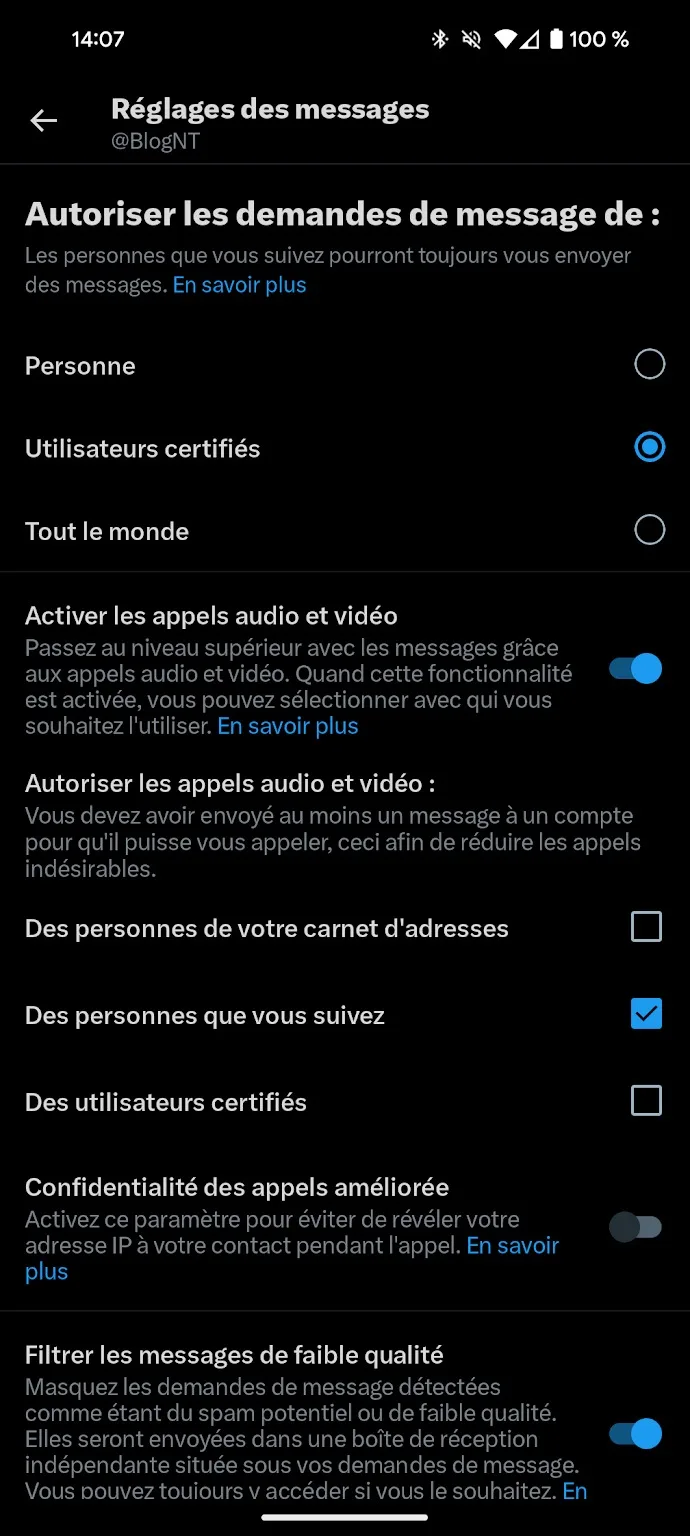
Task: Uncheck Des personnes que vous suivez
Action: (x=646, y=1015)
